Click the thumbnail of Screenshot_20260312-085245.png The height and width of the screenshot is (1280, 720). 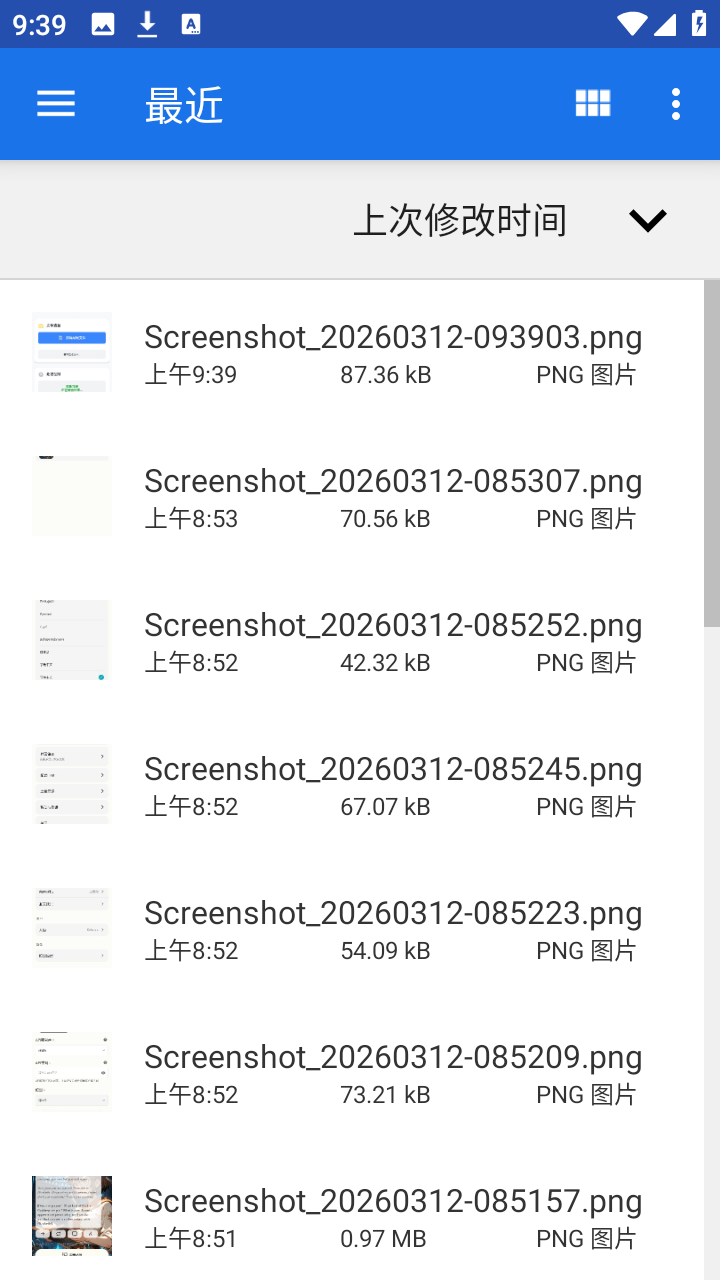tap(71, 784)
